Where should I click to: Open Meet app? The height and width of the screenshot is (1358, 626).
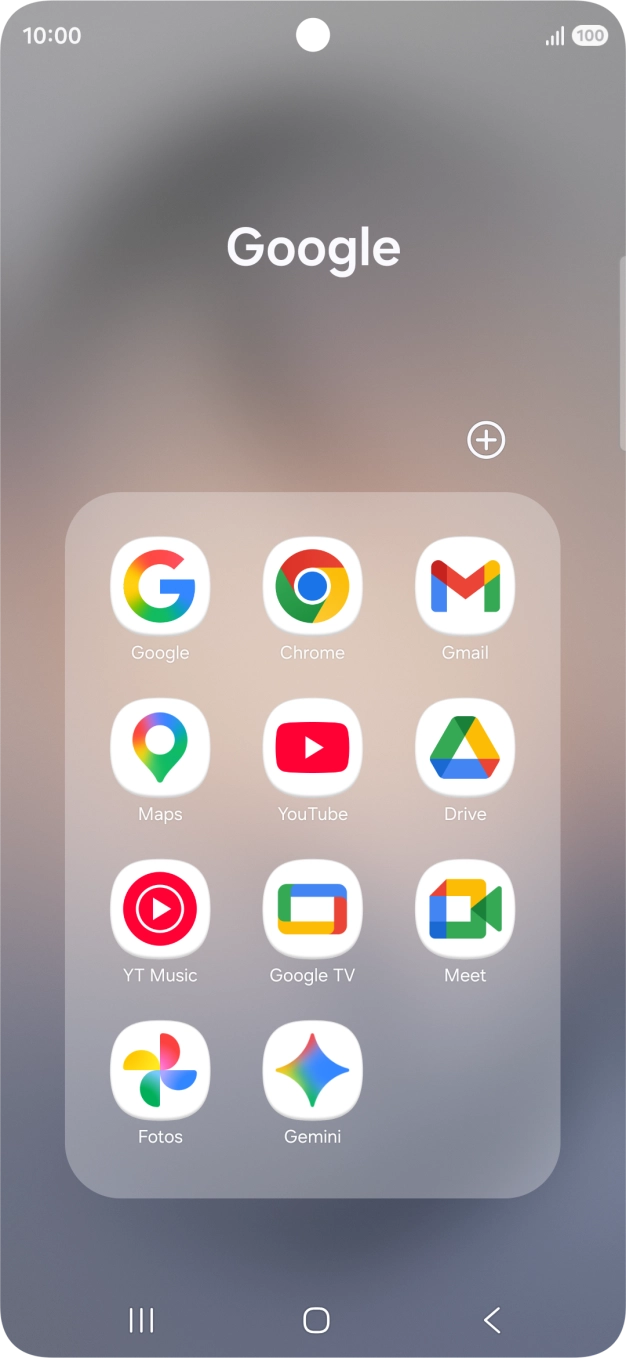[465, 908]
